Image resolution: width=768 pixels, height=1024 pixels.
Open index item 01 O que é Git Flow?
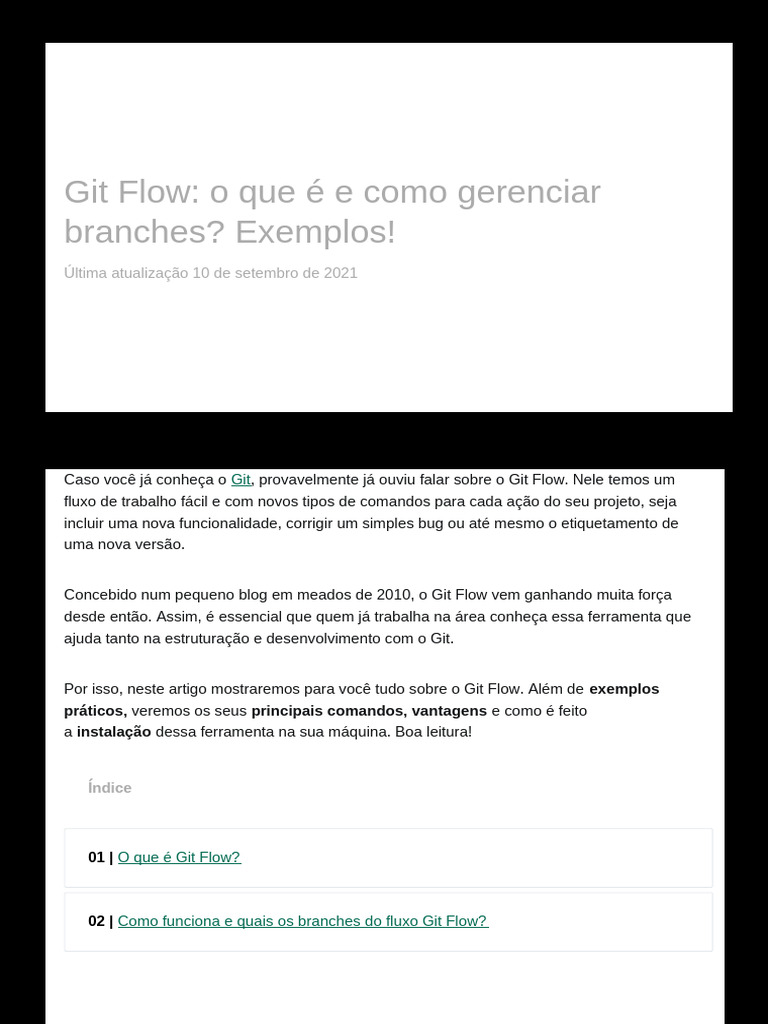click(x=179, y=857)
